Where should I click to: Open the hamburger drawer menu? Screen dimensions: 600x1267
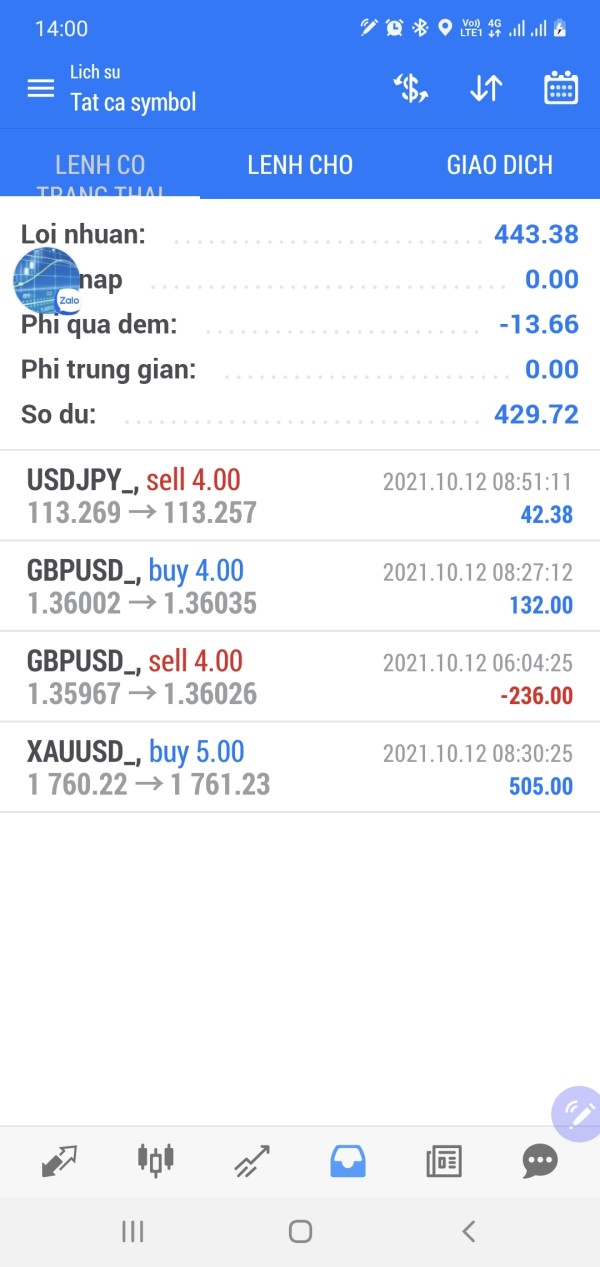pos(40,88)
